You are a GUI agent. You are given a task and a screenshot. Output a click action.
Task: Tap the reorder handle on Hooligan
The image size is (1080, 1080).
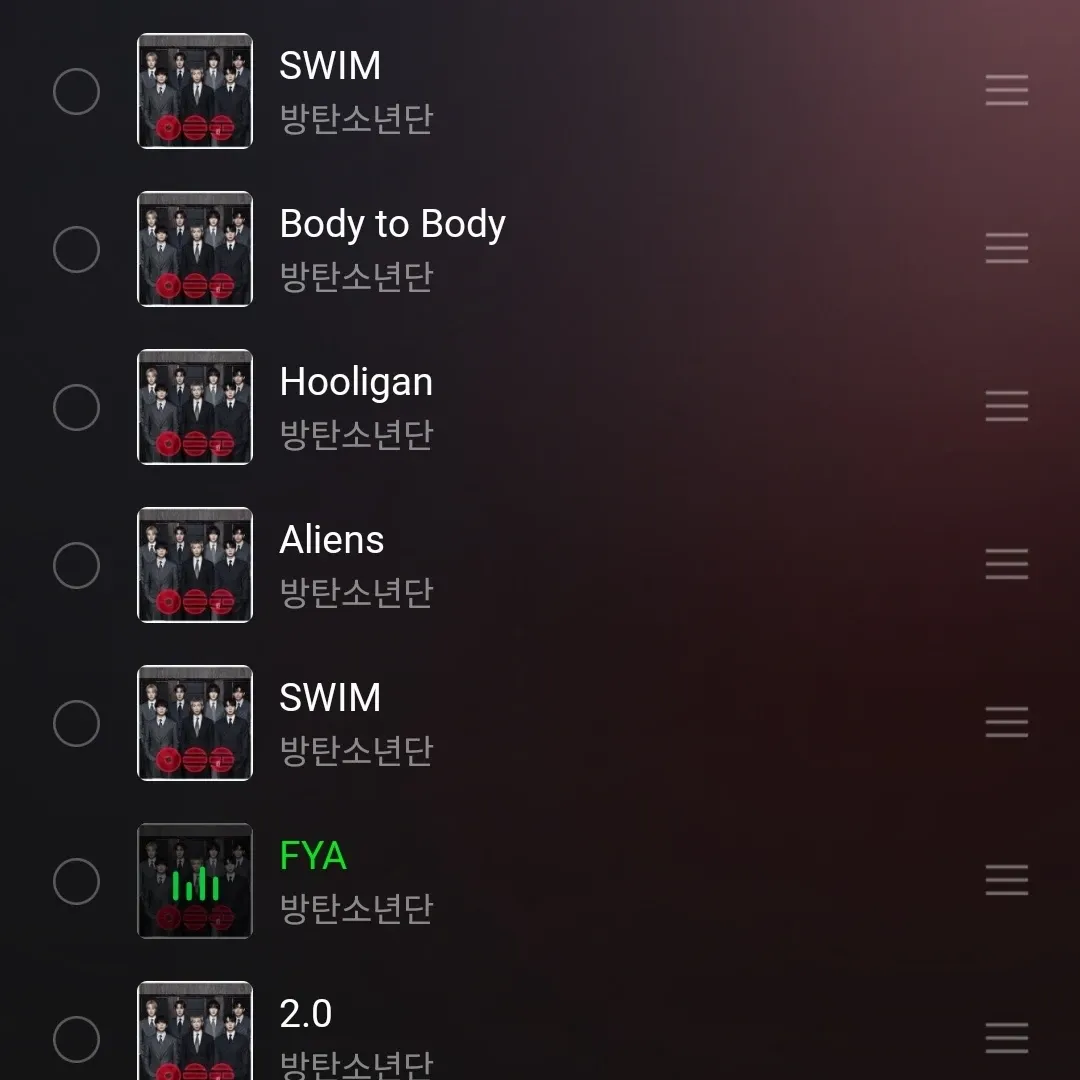pos(1006,406)
